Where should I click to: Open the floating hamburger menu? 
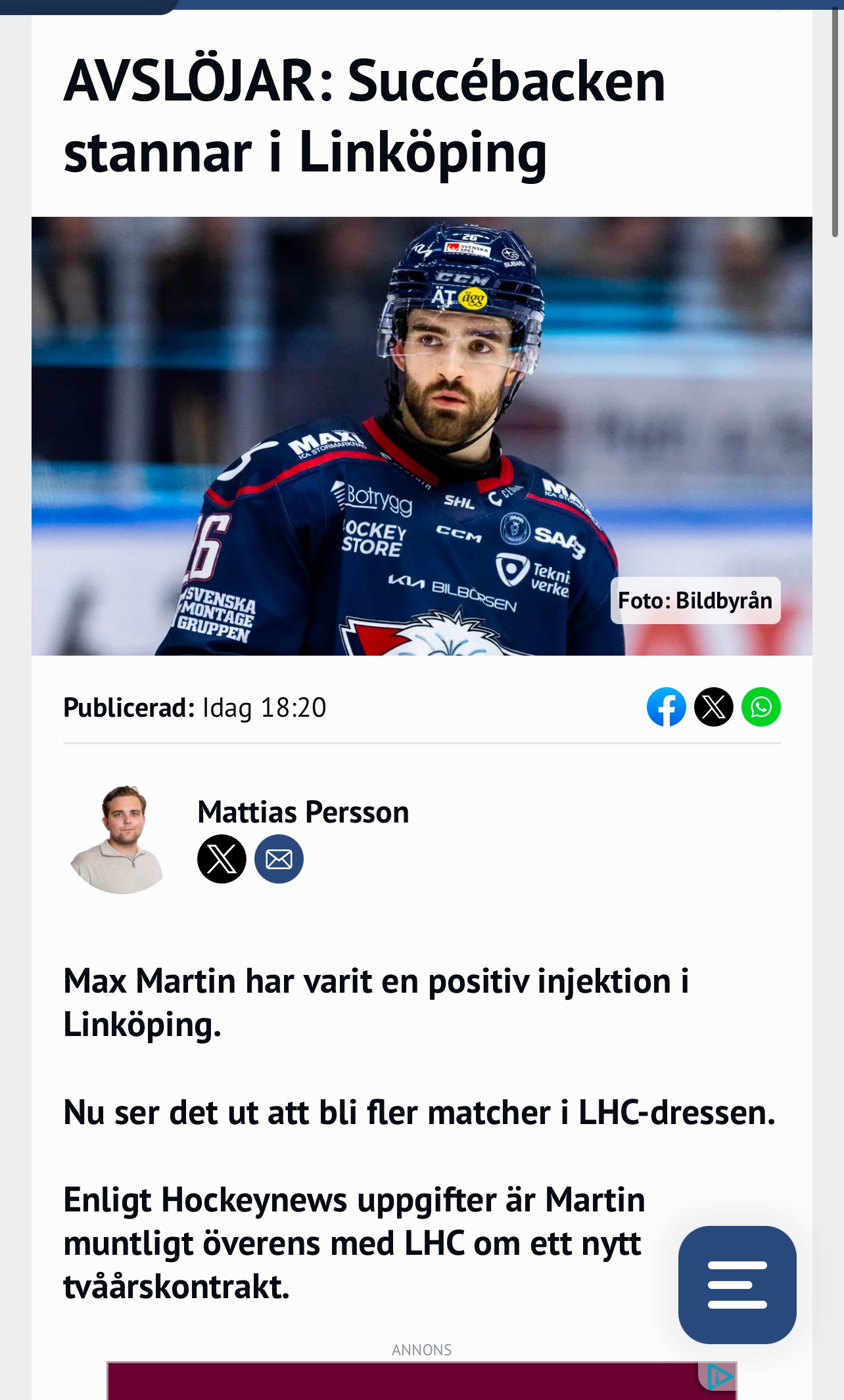(x=737, y=1284)
